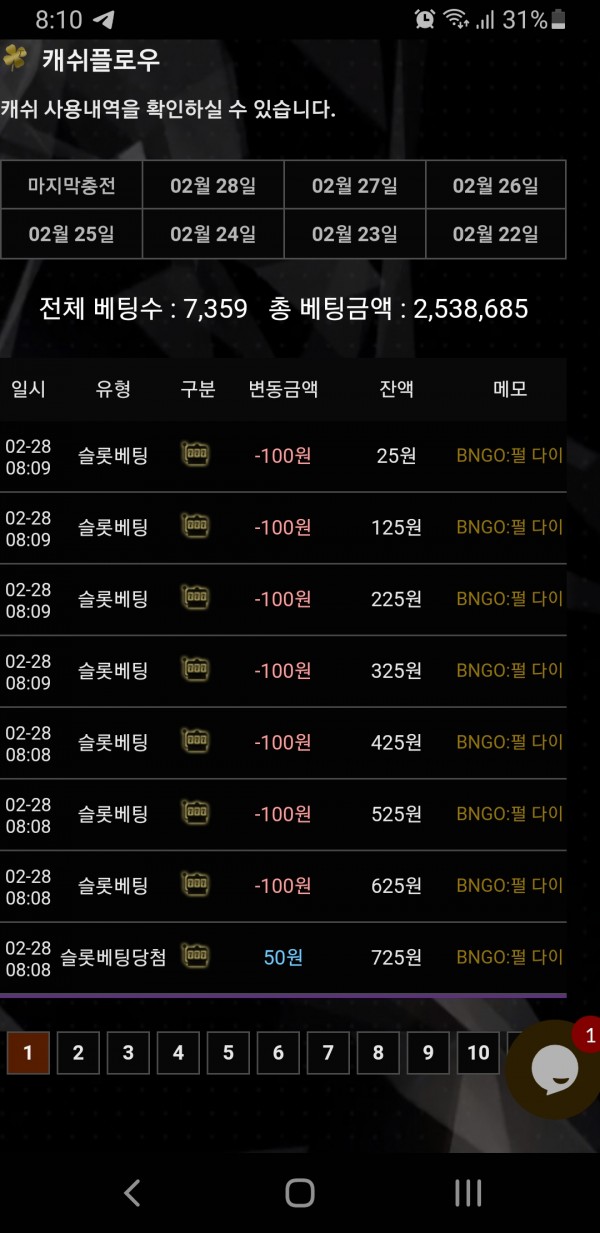Open page 8 of results

(x=378, y=1052)
